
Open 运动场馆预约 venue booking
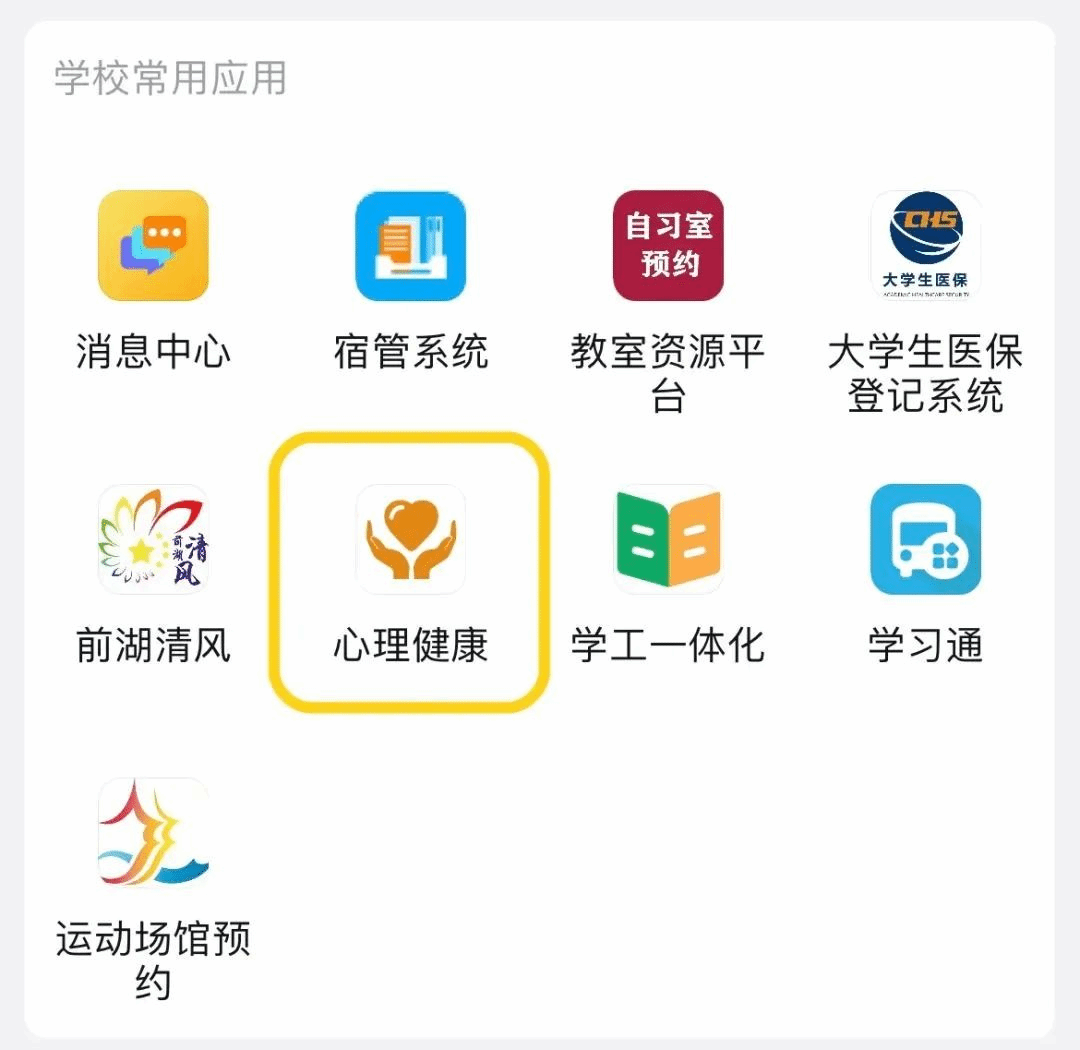click(153, 833)
